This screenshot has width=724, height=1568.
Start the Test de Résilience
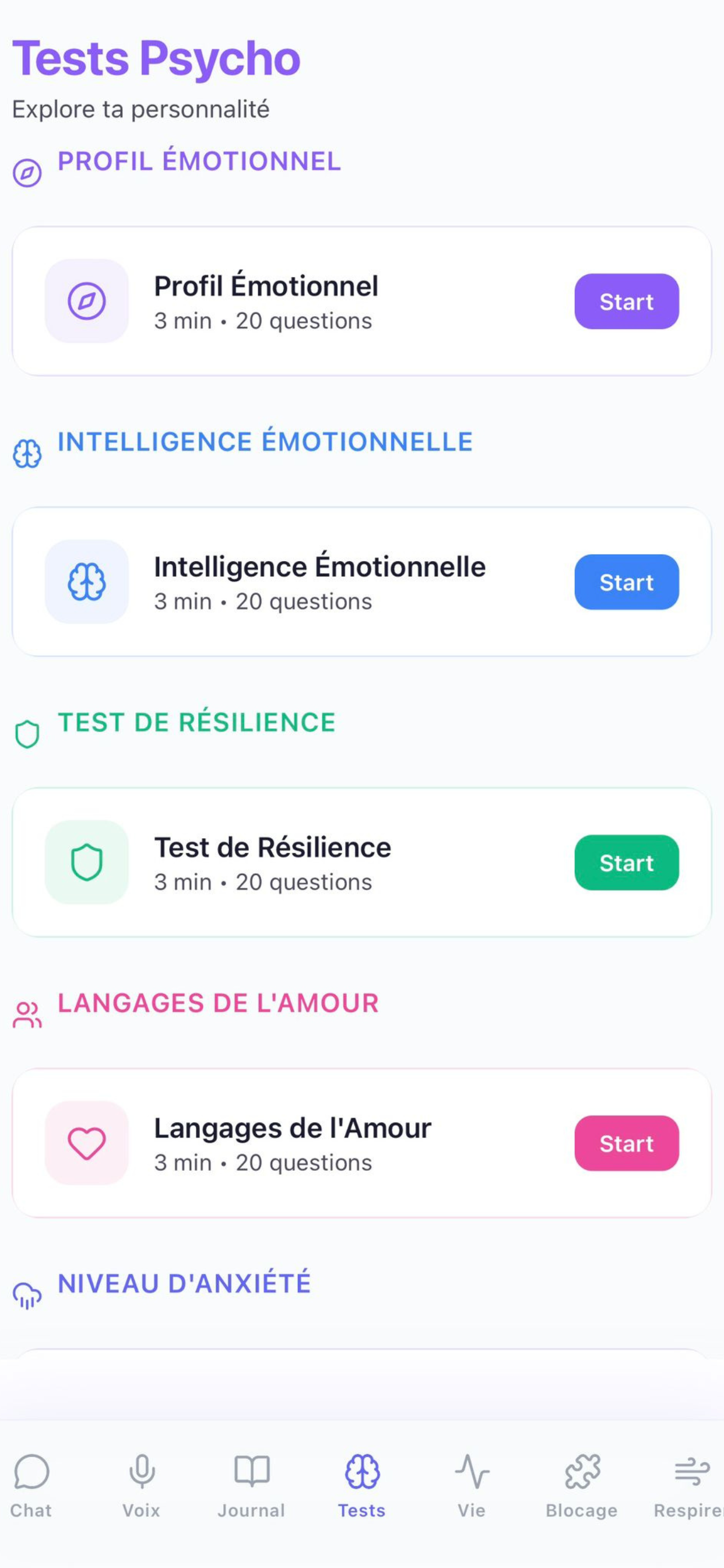point(627,863)
